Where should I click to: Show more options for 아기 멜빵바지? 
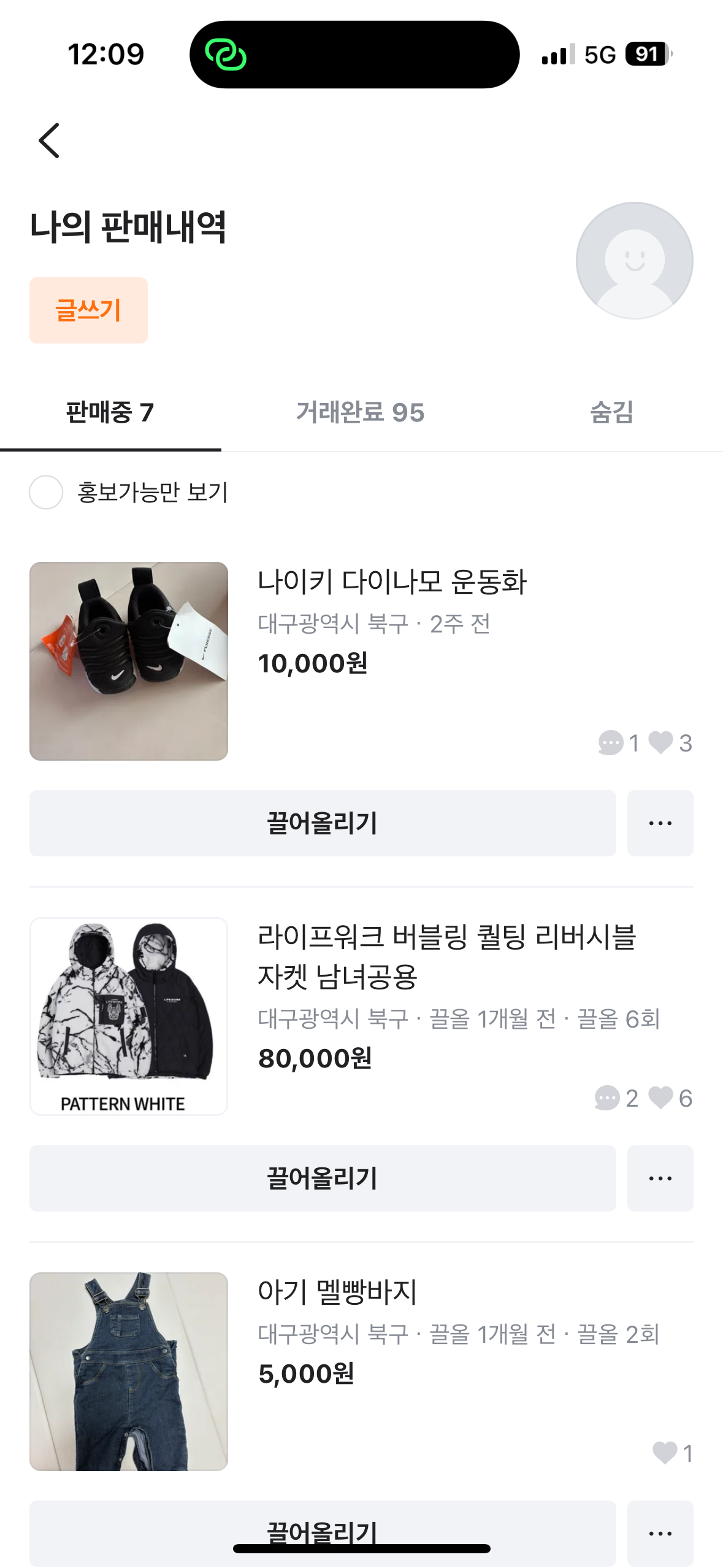click(x=660, y=1533)
